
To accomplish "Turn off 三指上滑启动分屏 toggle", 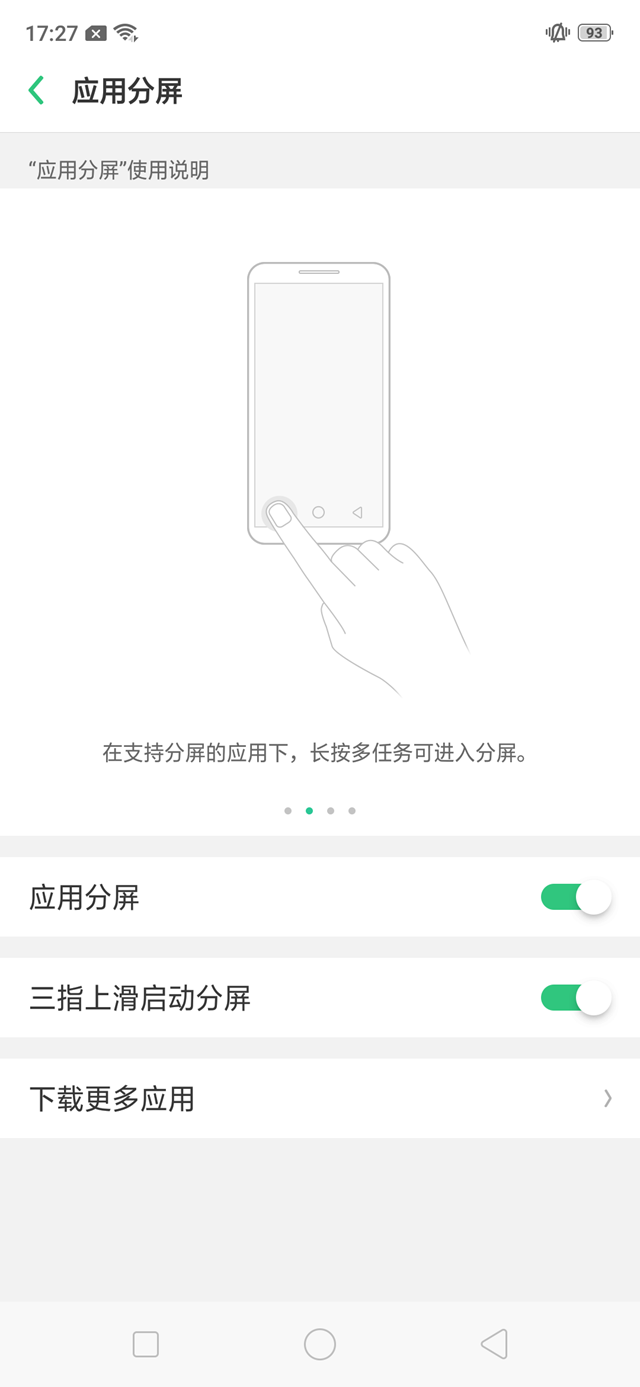I will pos(575,998).
